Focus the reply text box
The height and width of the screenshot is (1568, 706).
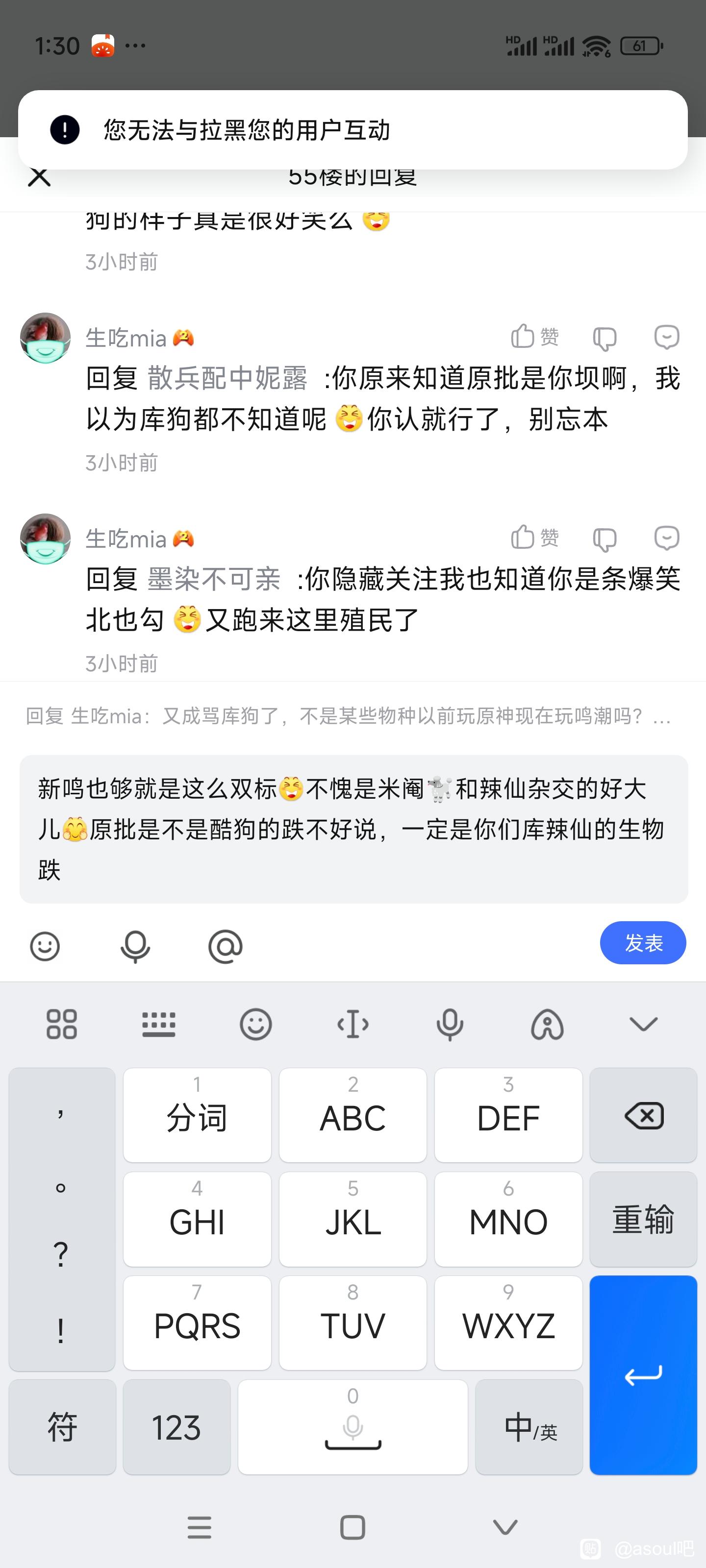coord(353,829)
